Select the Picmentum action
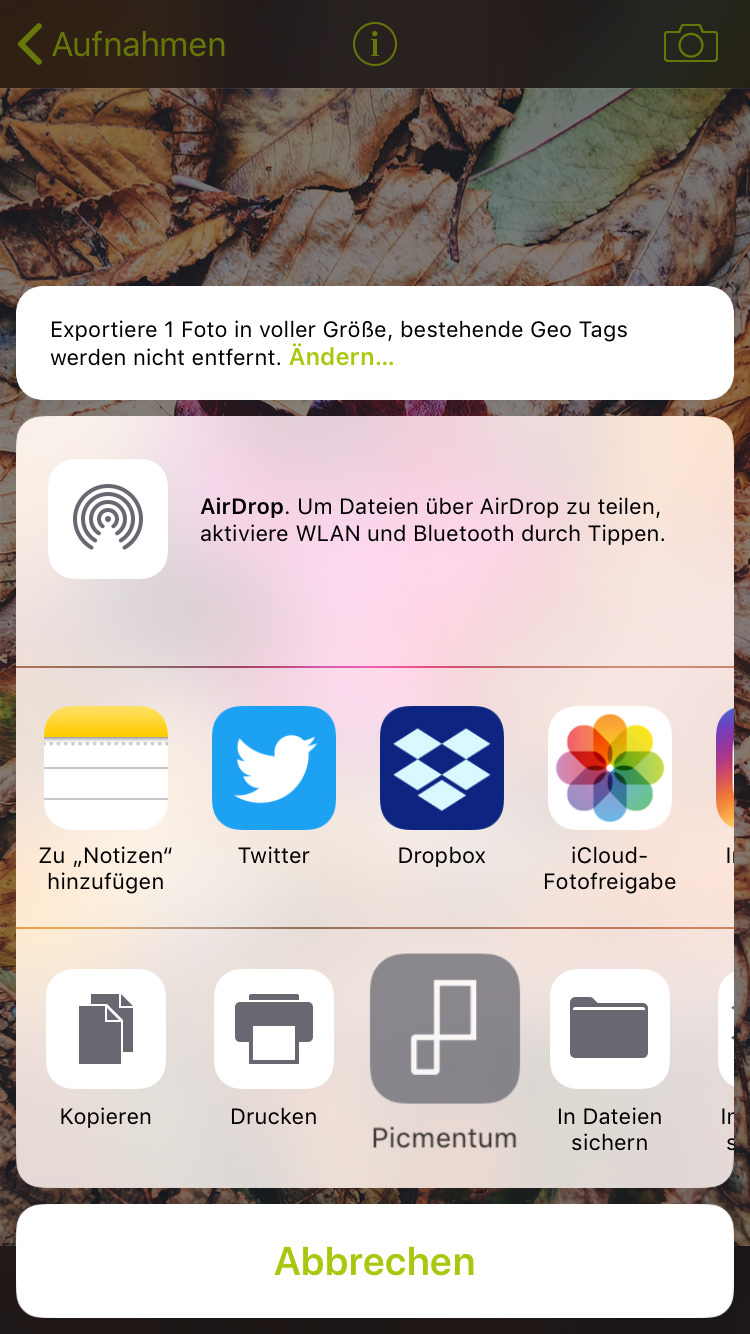 (444, 1029)
